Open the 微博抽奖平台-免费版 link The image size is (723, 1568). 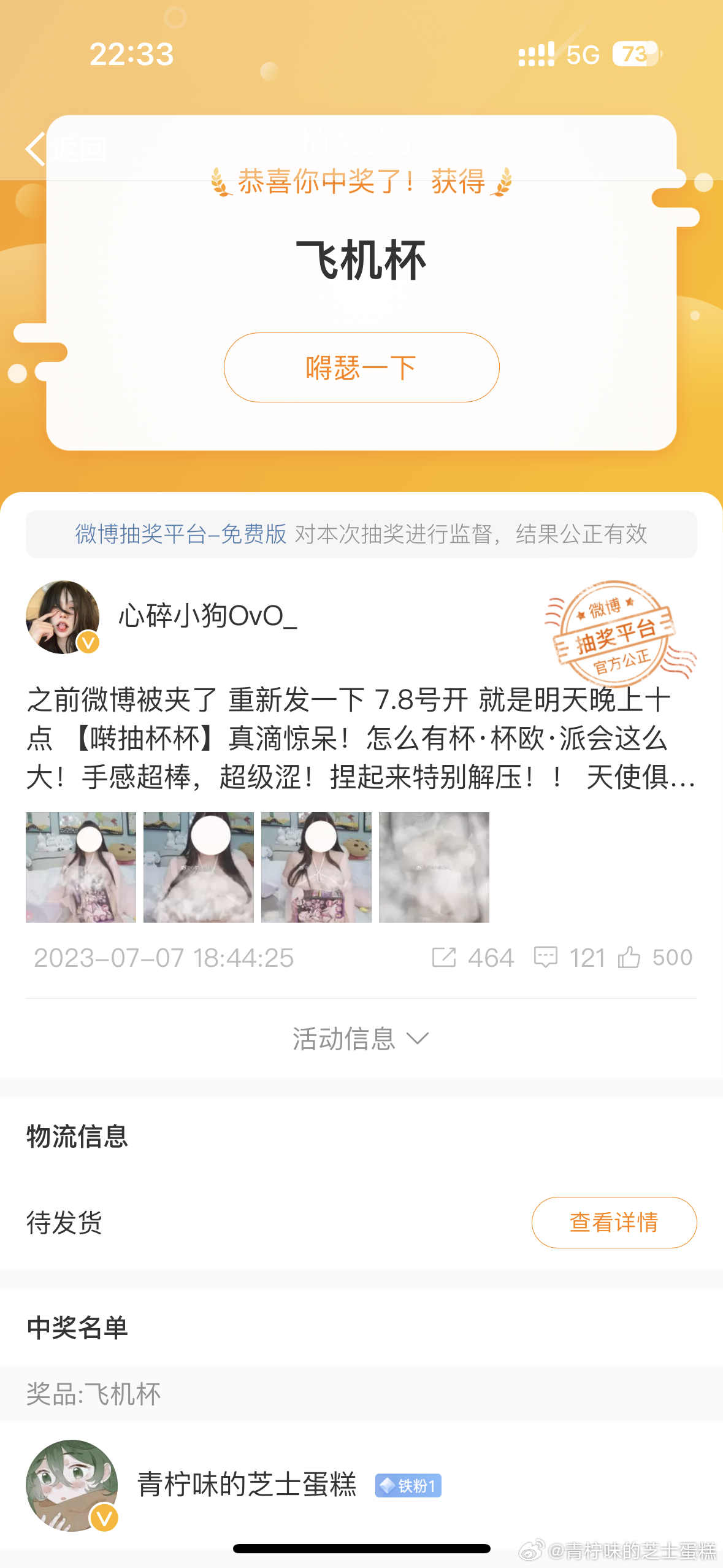pos(181,534)
